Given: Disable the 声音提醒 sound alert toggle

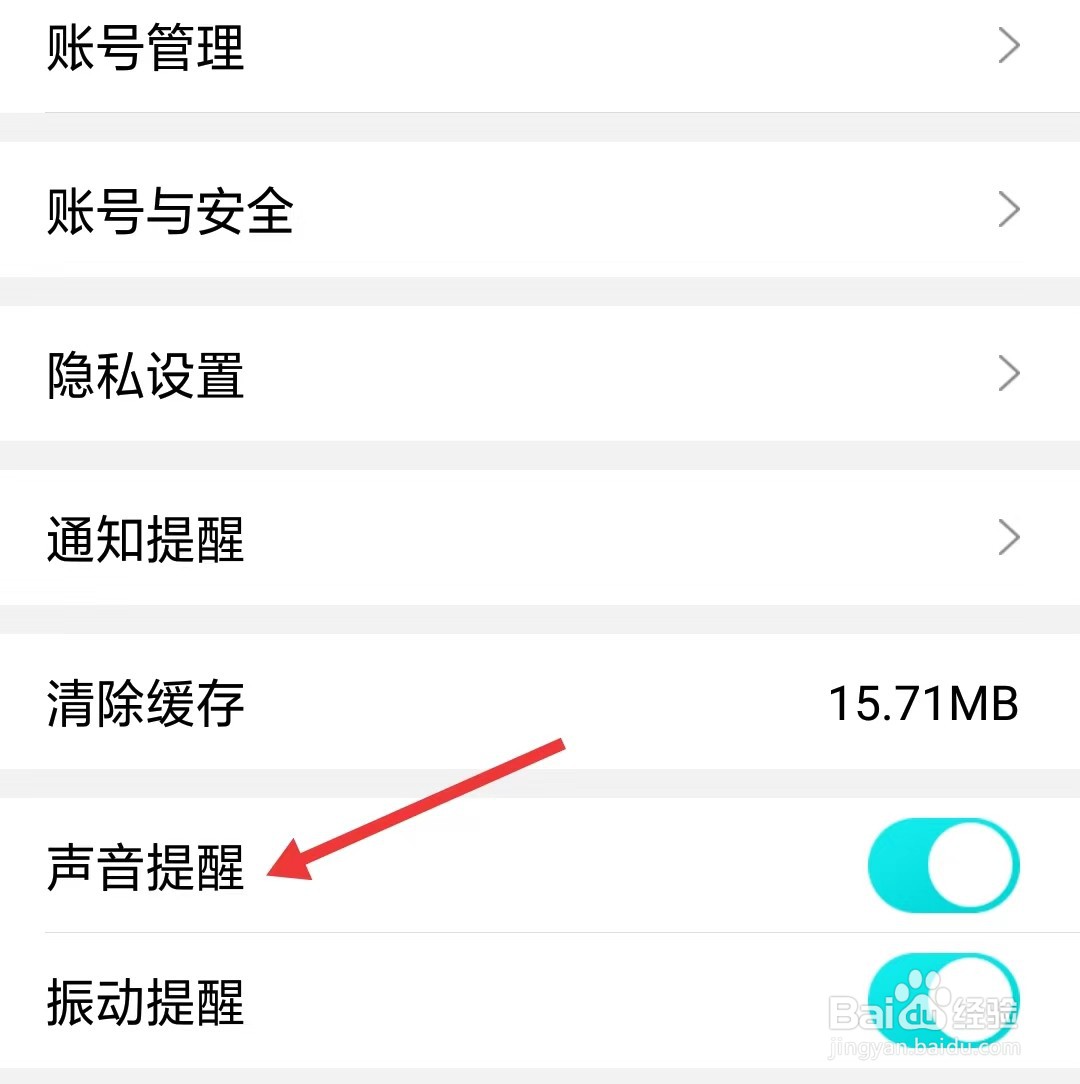Looking at the screenshot, I should (x=943, y=865).
